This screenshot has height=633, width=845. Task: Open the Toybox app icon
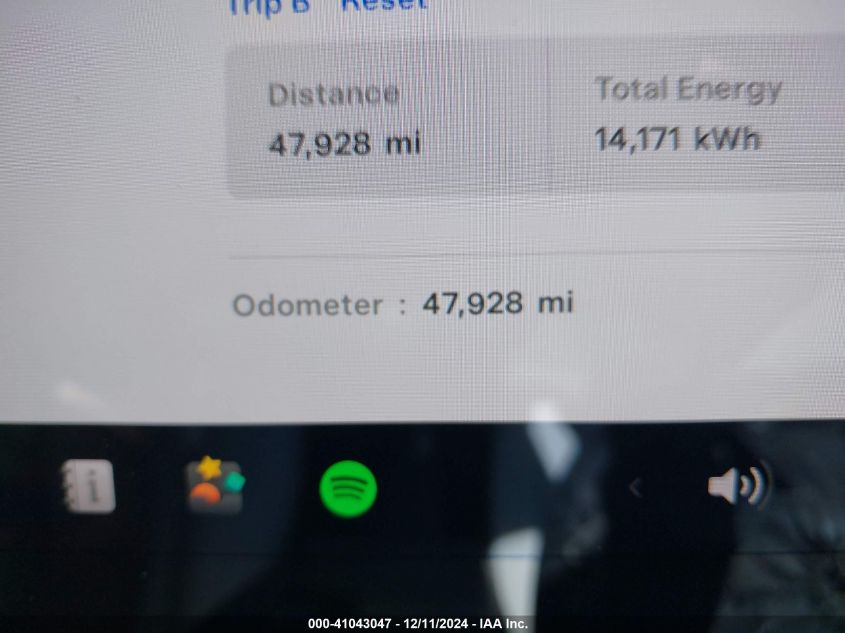click(215, 486)
